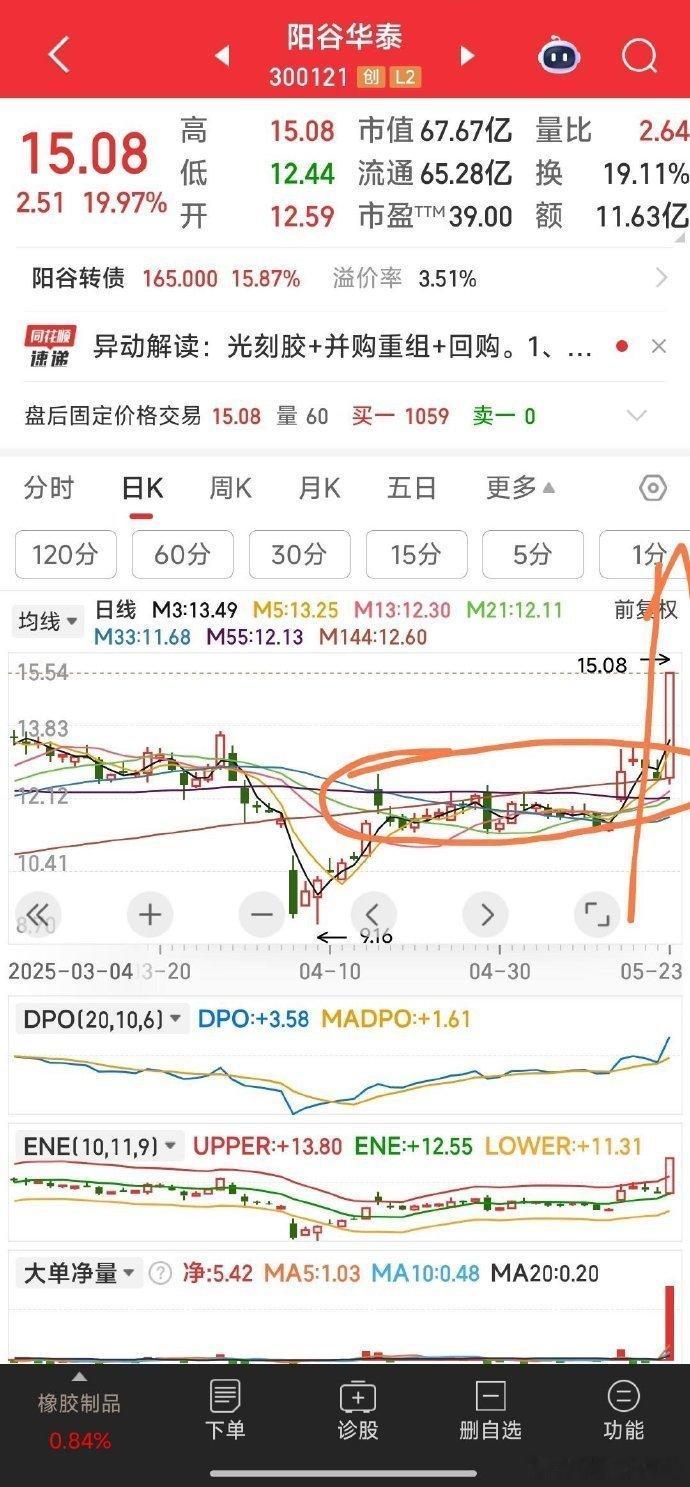Tap 下单 to place an order
The height and width of the screenshot is (1487, 690).
(x=225, y=1411)
